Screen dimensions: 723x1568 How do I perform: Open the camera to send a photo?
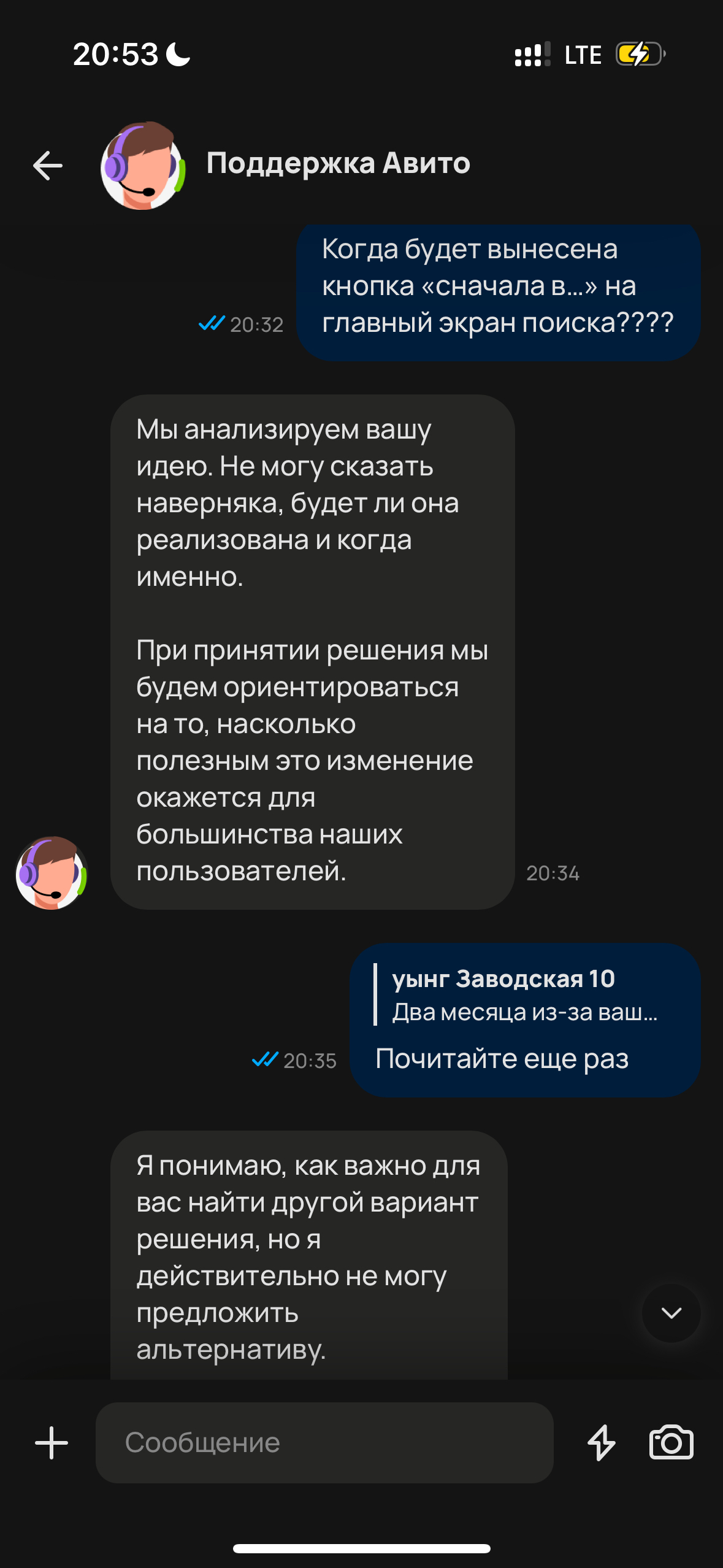(x=671, y=1443)
